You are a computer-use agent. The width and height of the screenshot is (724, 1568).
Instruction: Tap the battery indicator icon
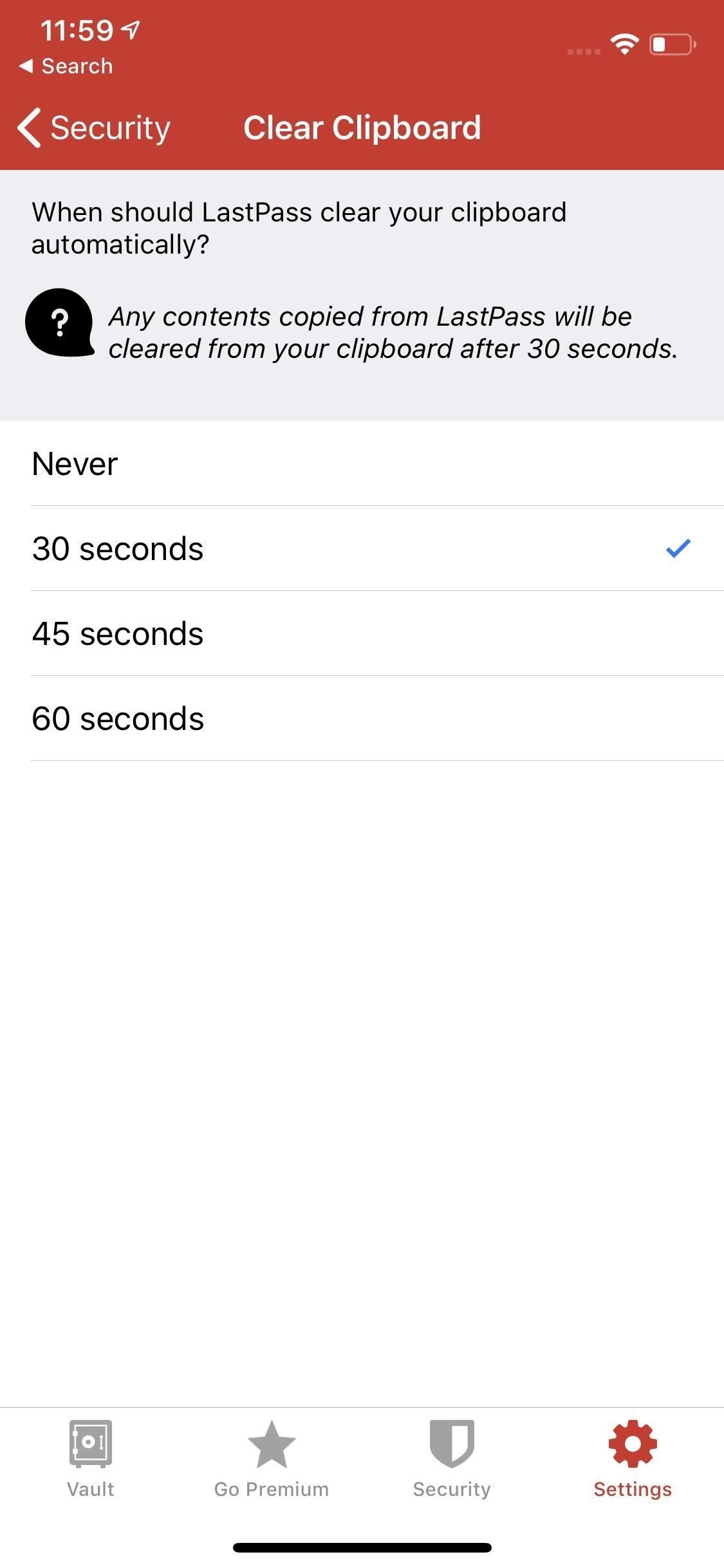point(669,44)
